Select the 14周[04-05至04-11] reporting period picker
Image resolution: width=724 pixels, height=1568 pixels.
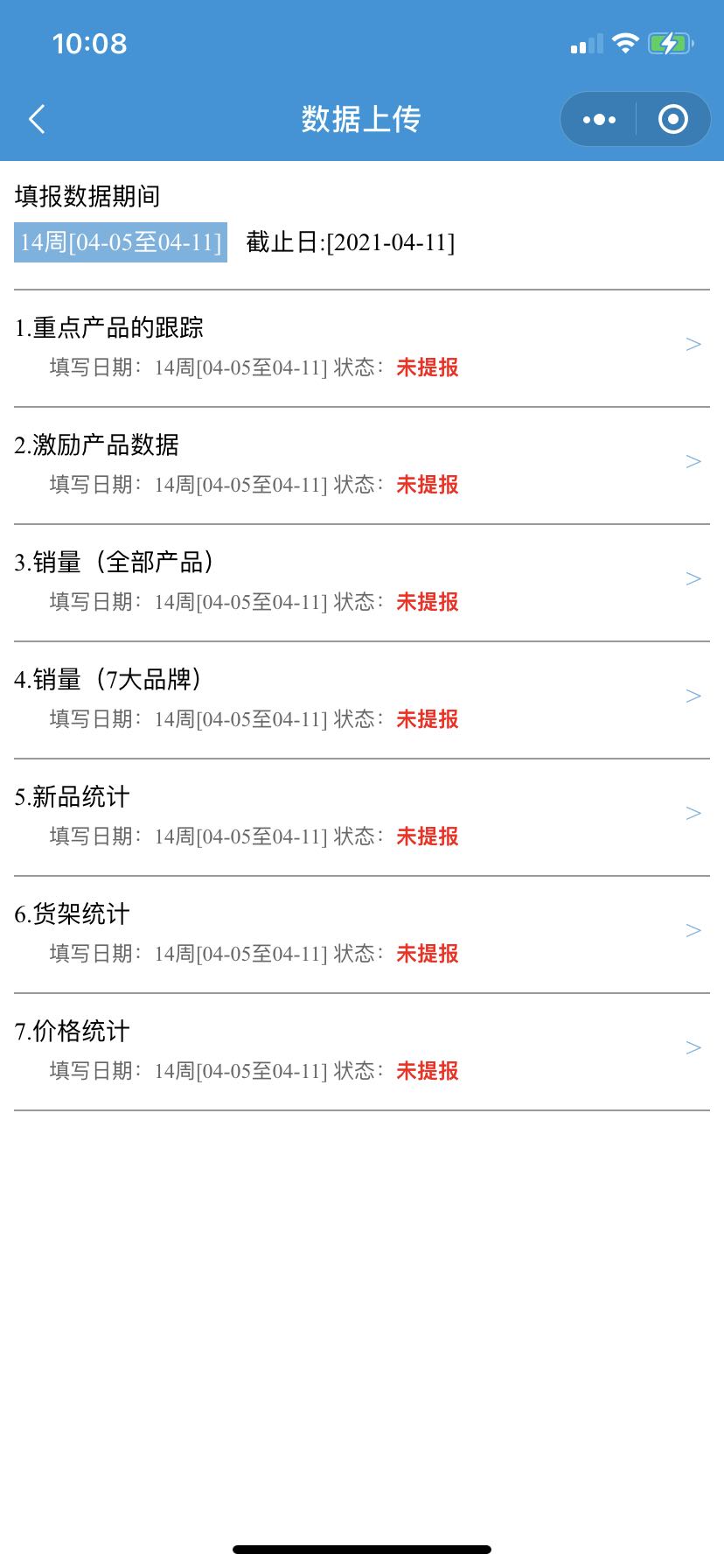pos(121,242)
